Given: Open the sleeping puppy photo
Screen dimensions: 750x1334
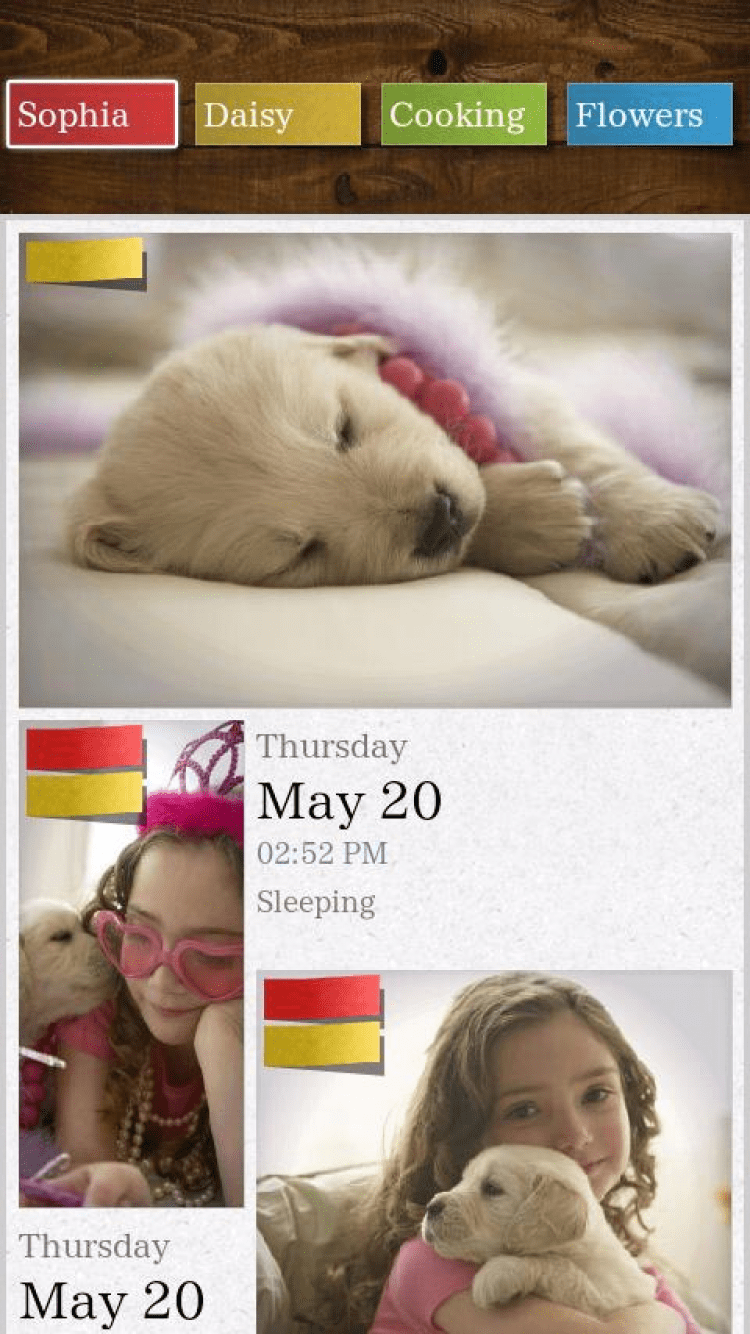Looking at the screenshot, I should [375, 470].
